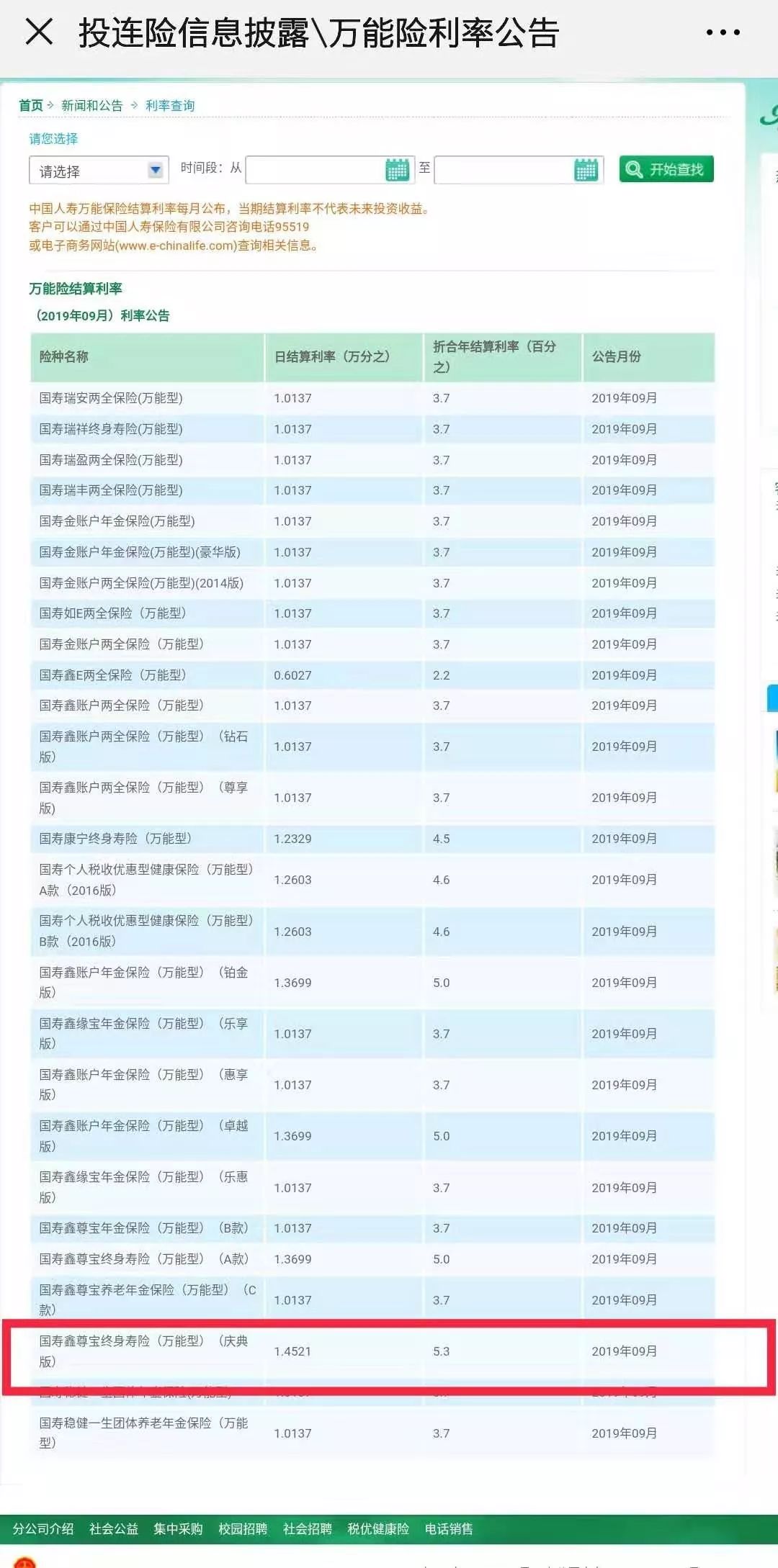Open the 校园招聘 footer link
The image size is (778, 1568).
tap(243, 1529)
